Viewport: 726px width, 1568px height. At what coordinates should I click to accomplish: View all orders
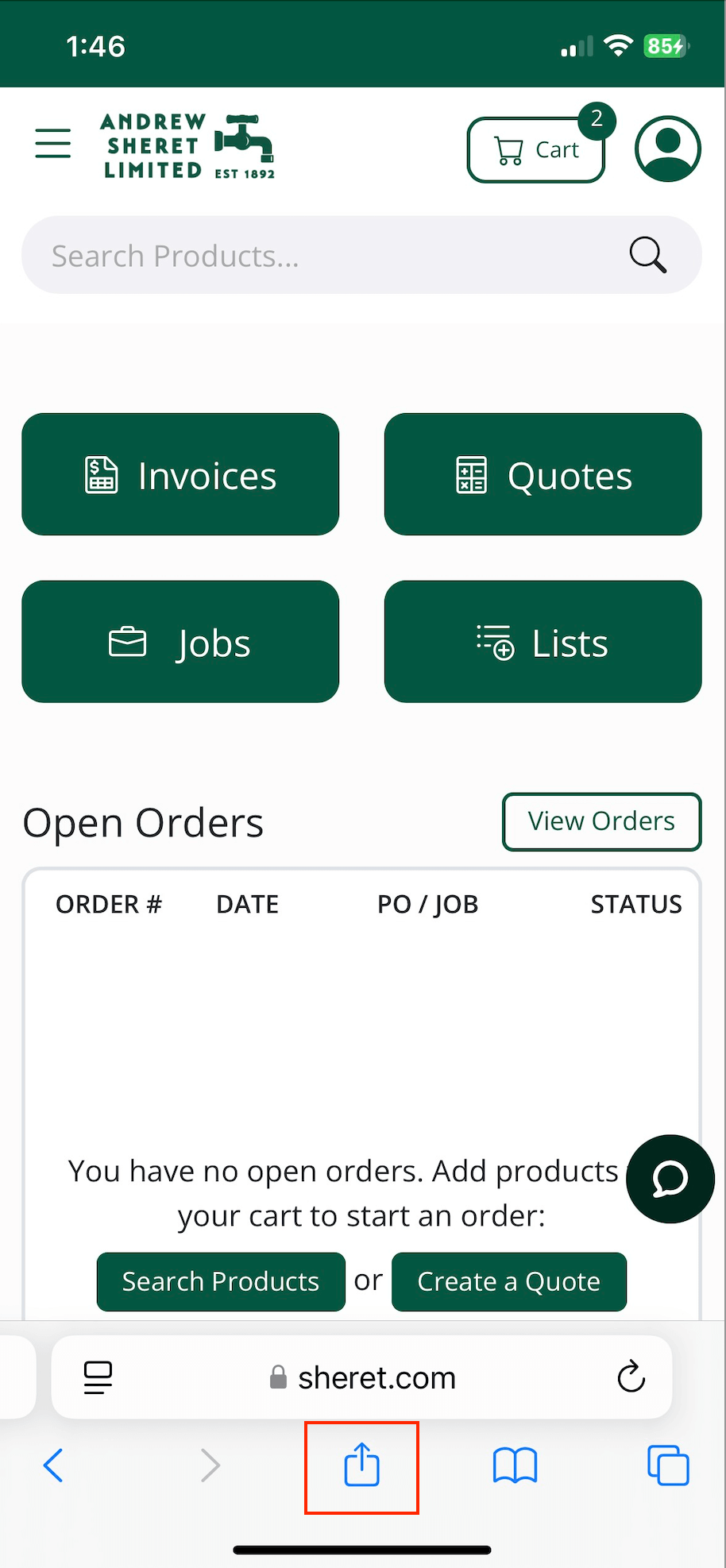(x=601, y=821)
